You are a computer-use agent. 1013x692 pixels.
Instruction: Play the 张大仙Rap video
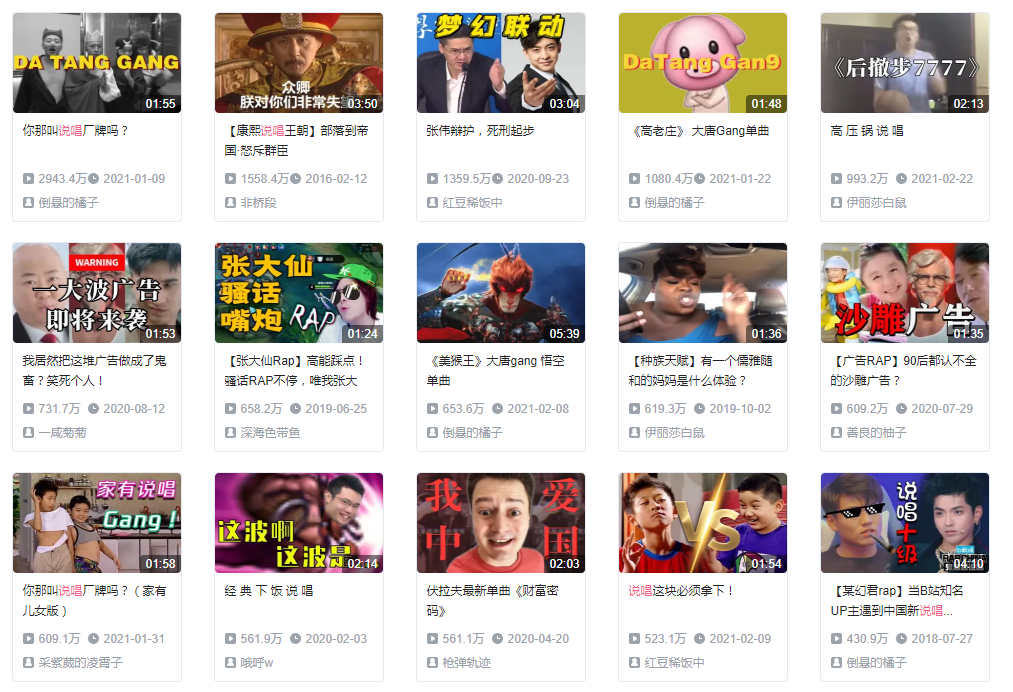pyautogui.click(x=299, y=293)
